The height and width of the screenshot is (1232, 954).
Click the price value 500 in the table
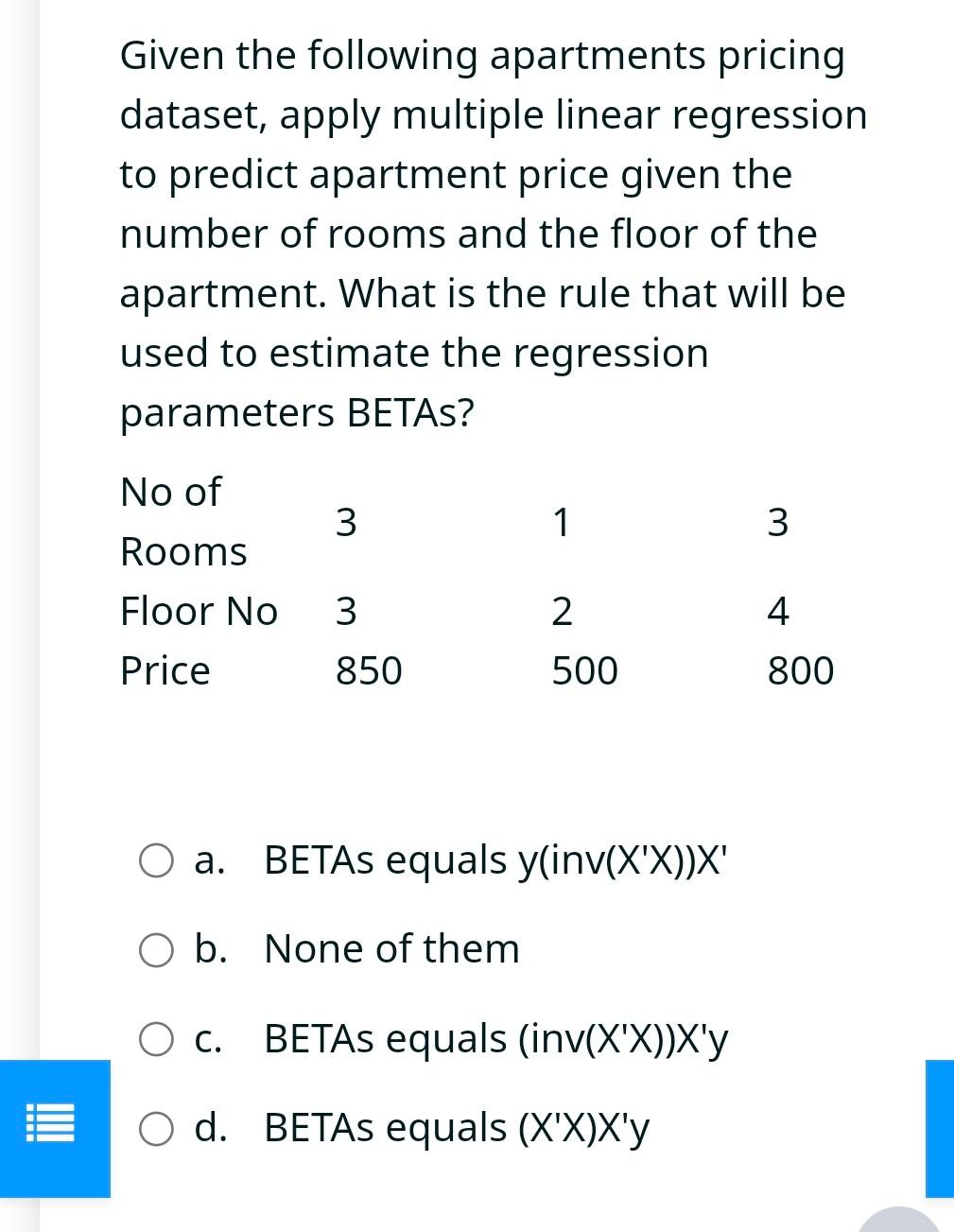(583, 671)
